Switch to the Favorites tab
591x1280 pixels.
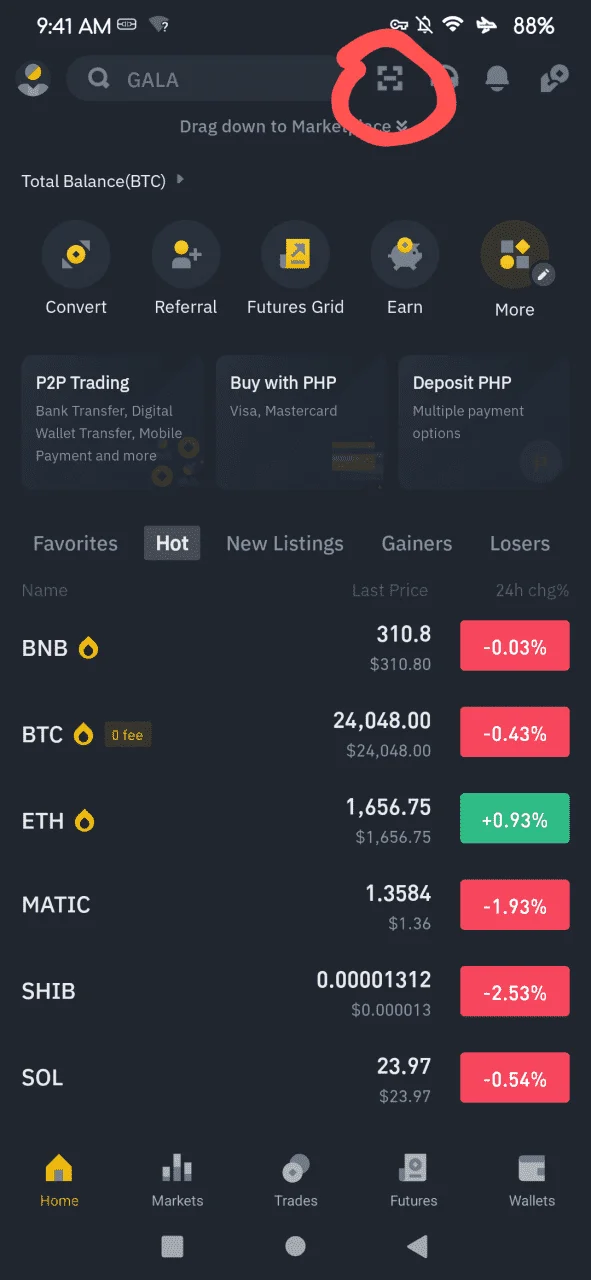(75, 544)
